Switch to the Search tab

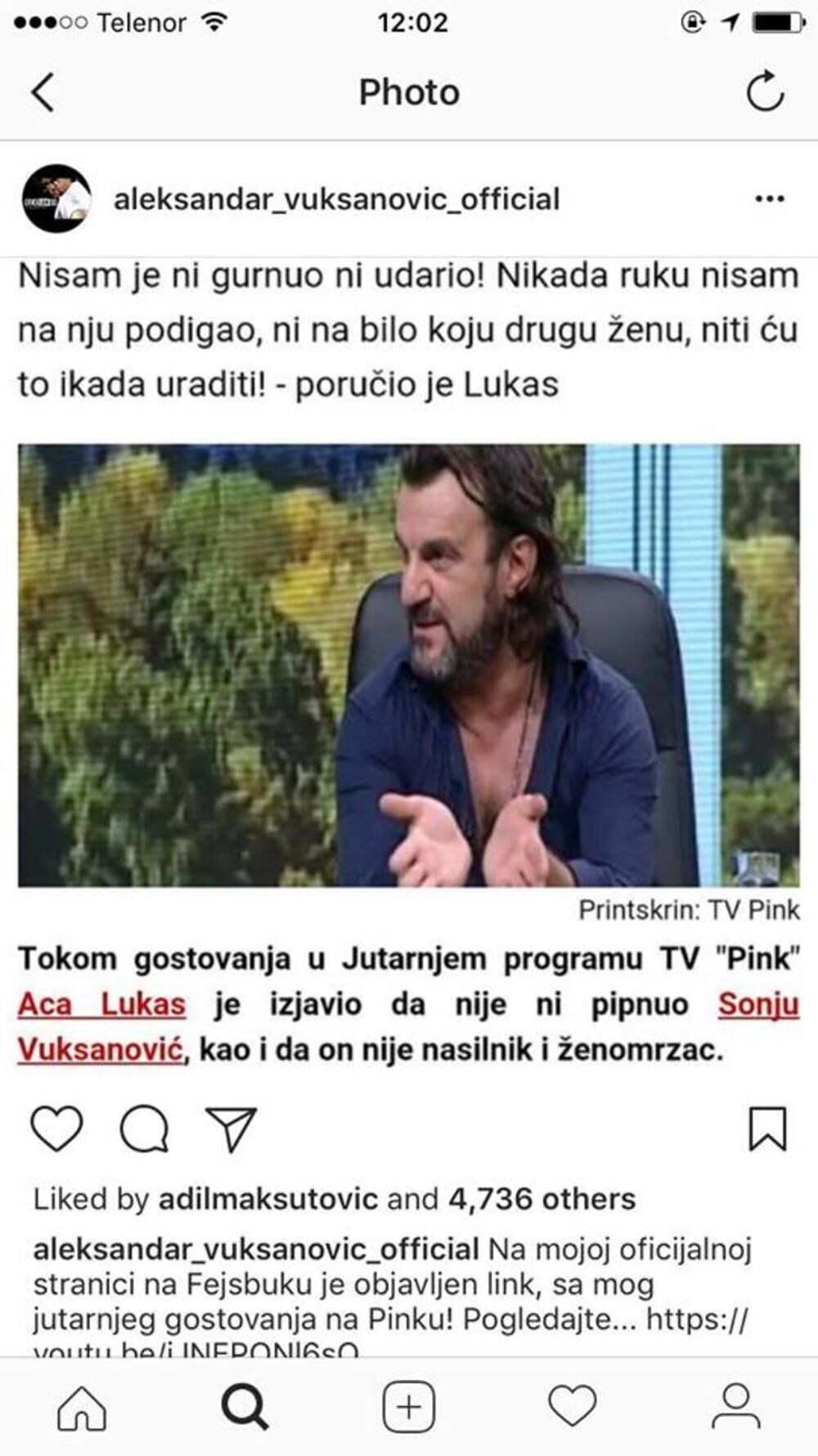click(245, 1407)
